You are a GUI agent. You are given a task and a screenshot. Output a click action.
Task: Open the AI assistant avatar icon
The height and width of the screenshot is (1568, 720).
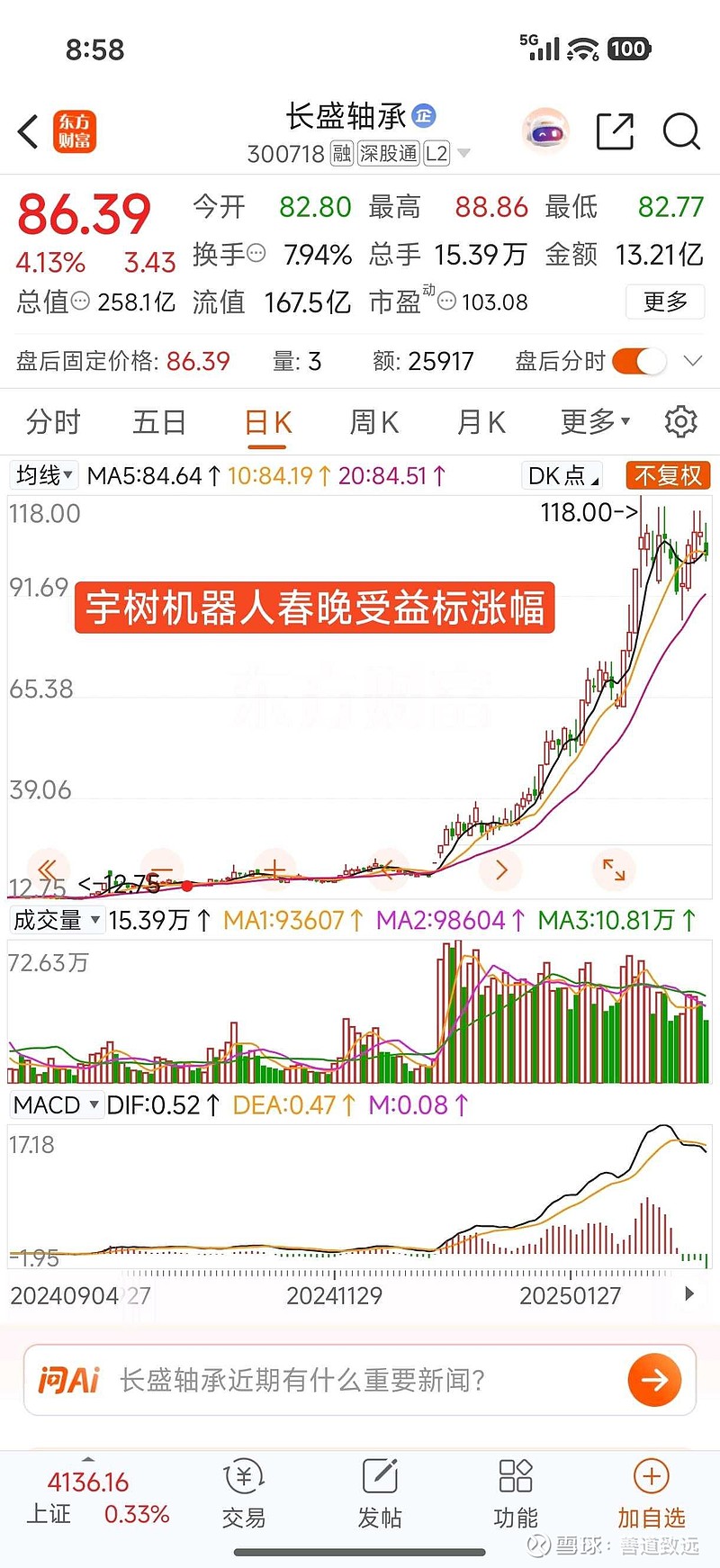click(x=544, y=131)
